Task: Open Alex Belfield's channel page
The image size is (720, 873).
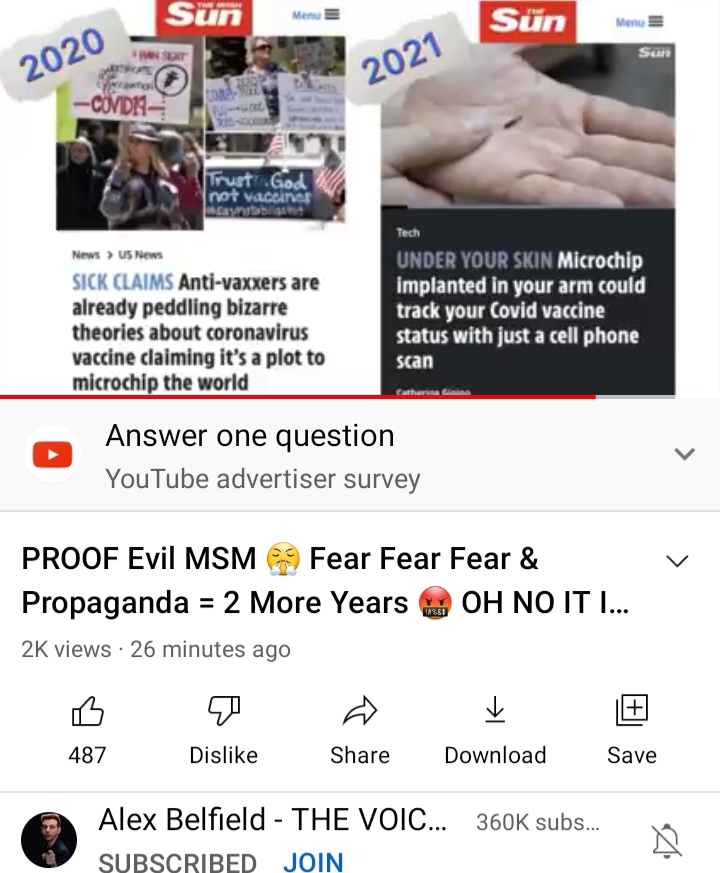Action: click(49, 840)
